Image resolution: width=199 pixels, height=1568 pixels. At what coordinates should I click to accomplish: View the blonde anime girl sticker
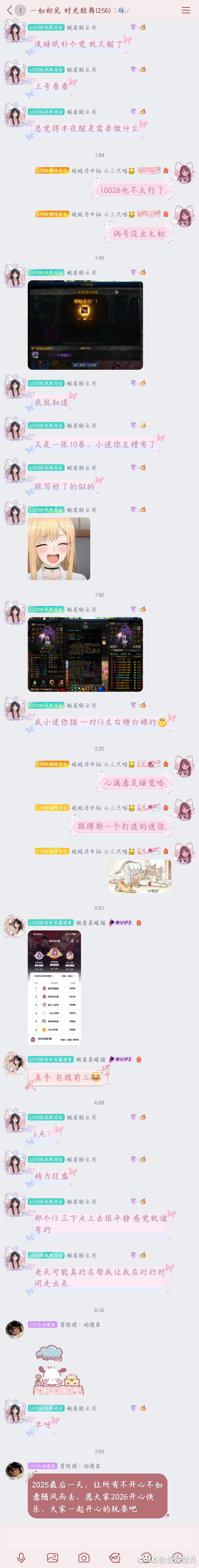coord(59,549)
